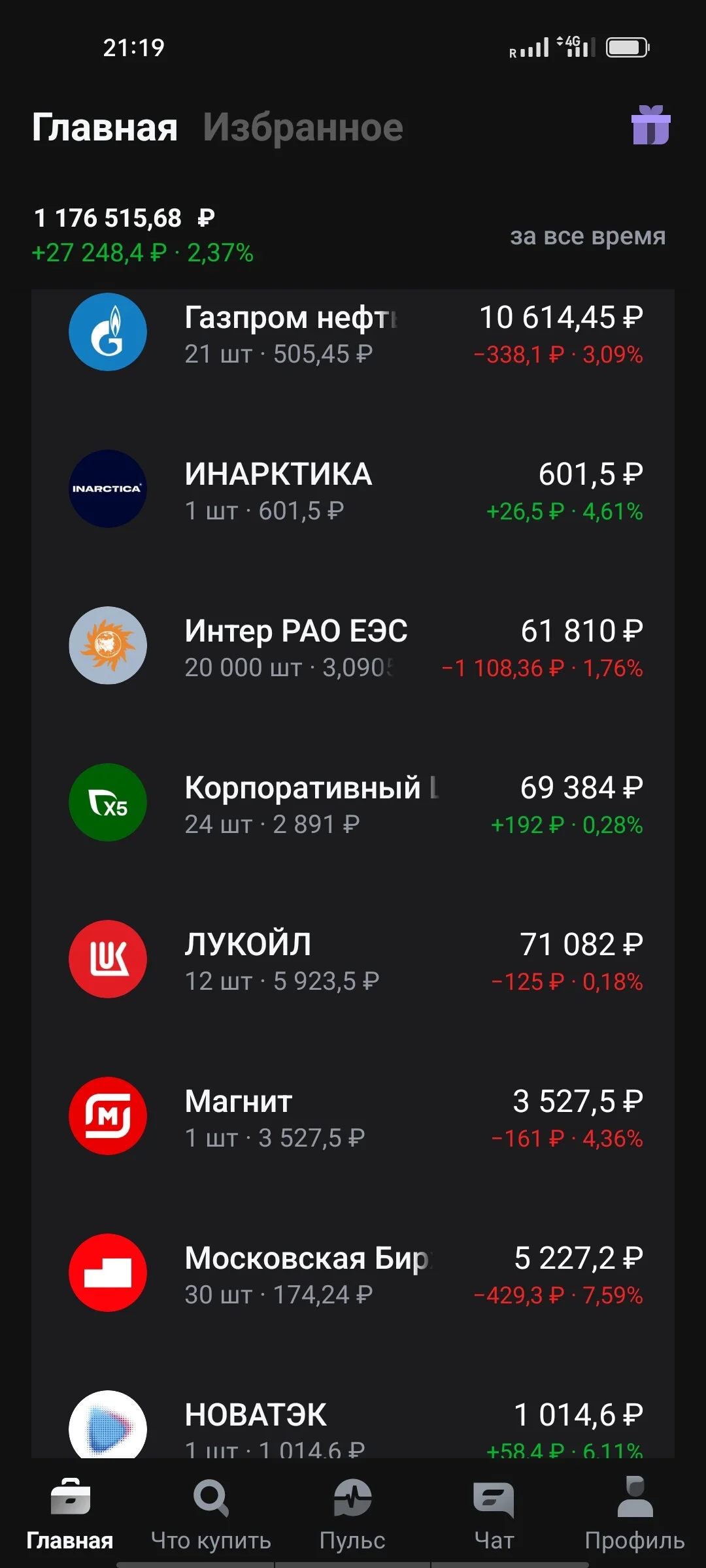Screen dimensions: 706x1568
Task: Open the Корпоративный X5 position
Action: click(353, 802)
